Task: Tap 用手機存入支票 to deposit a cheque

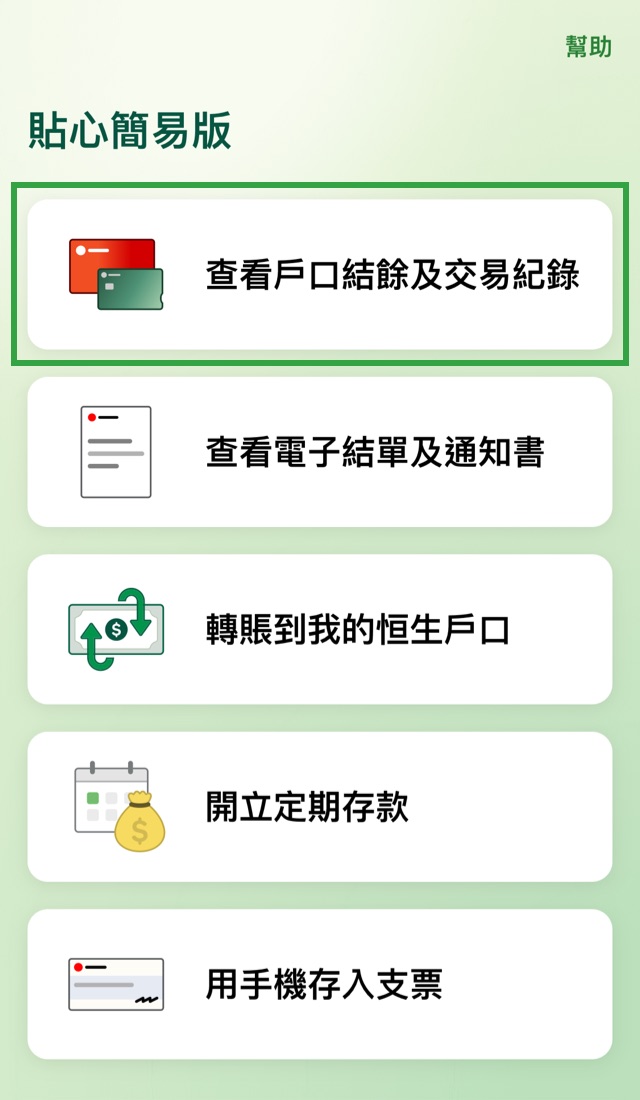Action: [x=320, y=984]
